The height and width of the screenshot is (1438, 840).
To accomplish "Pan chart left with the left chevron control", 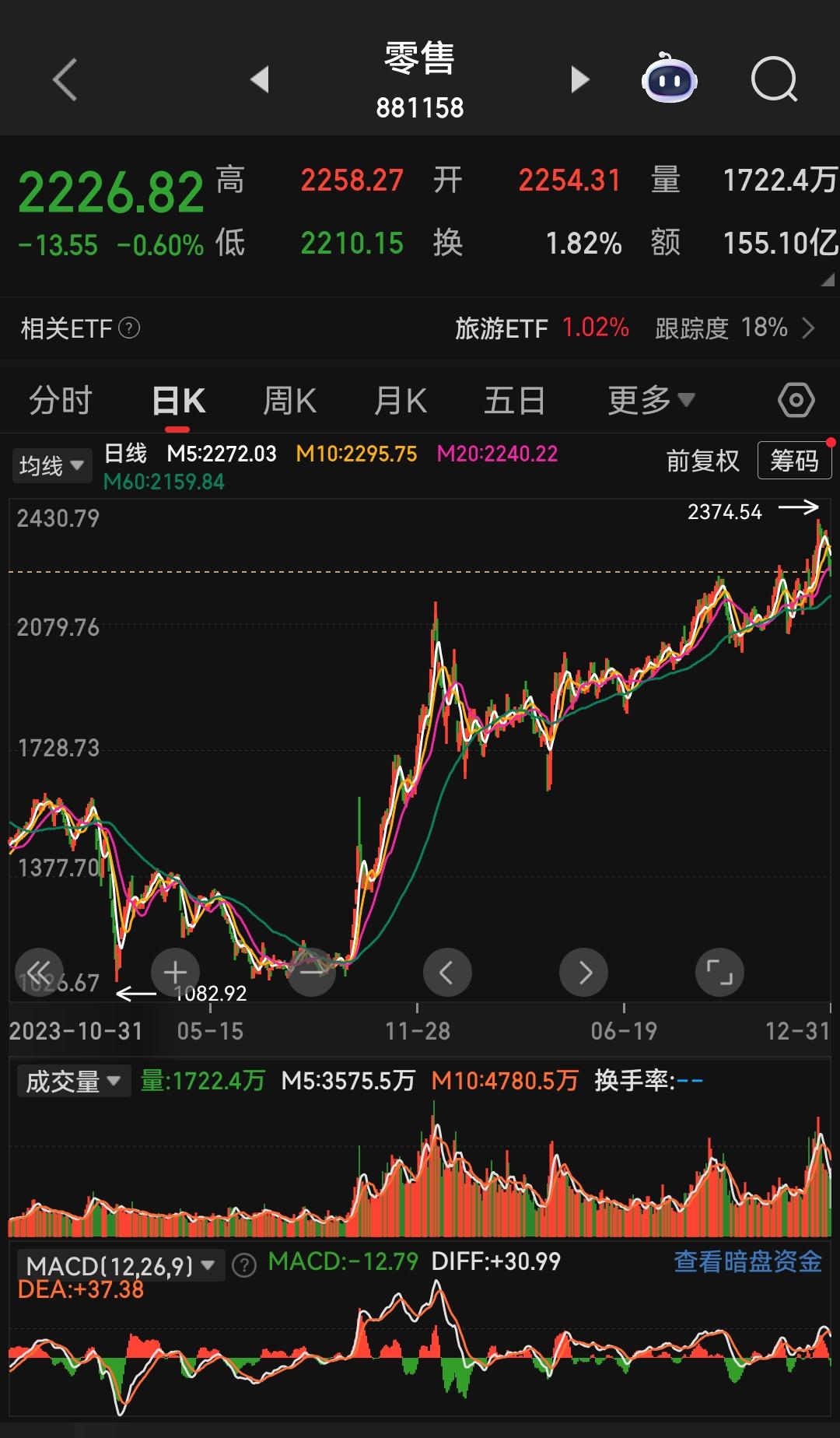I will 446,971.
